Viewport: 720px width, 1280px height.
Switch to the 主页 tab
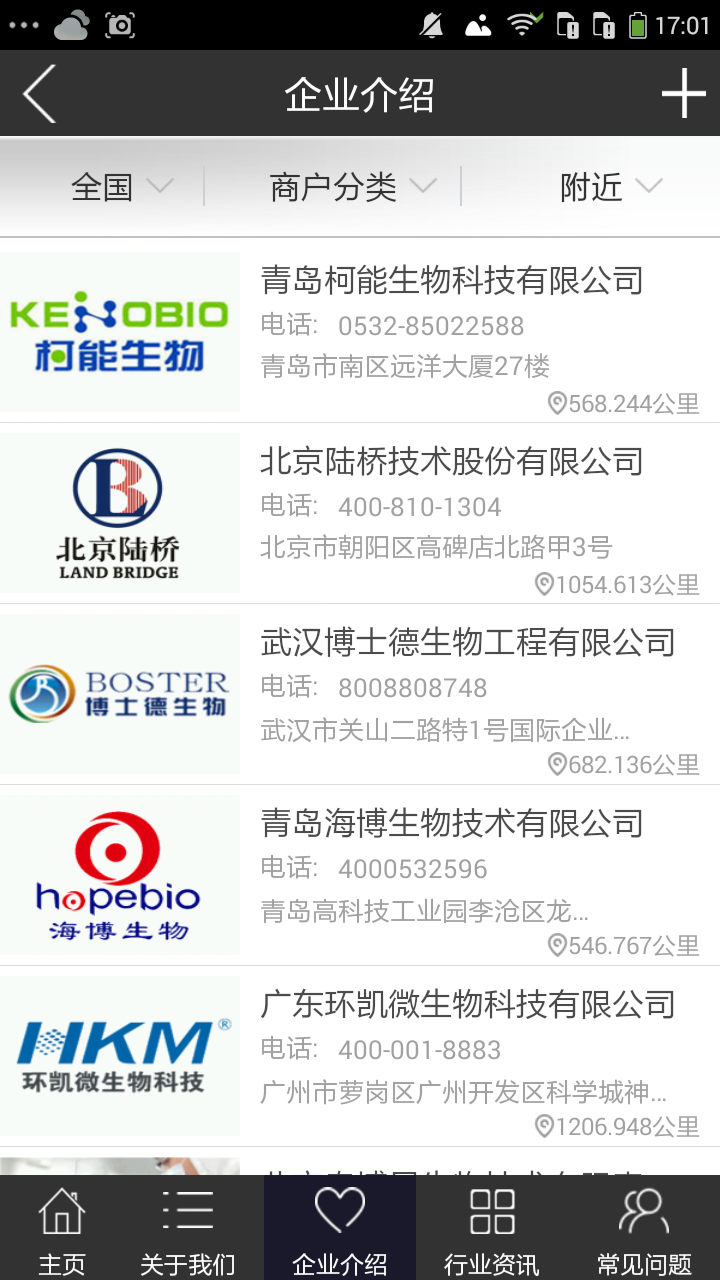[62, 1228]
